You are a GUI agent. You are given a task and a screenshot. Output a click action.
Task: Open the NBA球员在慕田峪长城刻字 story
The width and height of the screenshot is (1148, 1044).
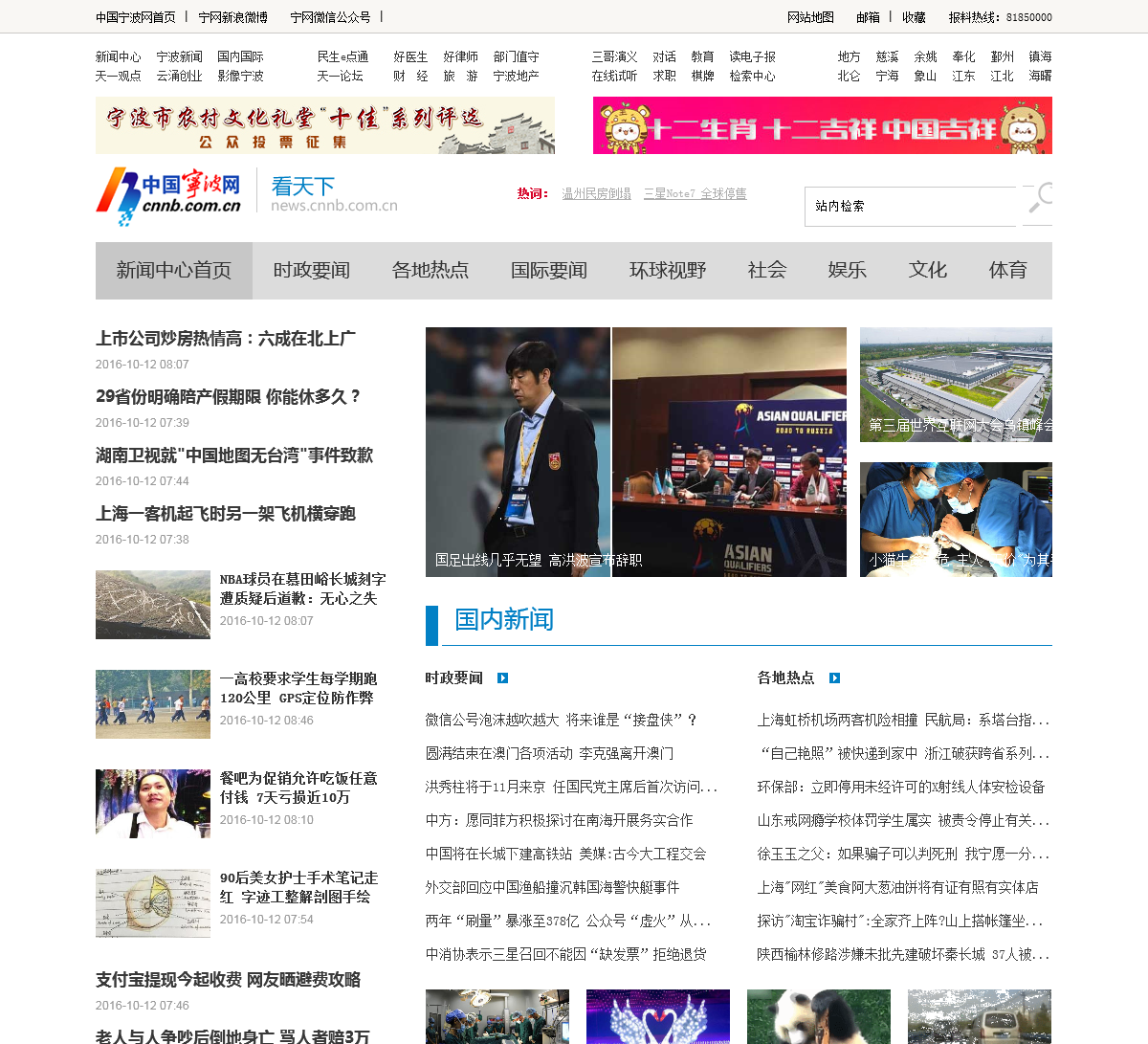point(302,589)
